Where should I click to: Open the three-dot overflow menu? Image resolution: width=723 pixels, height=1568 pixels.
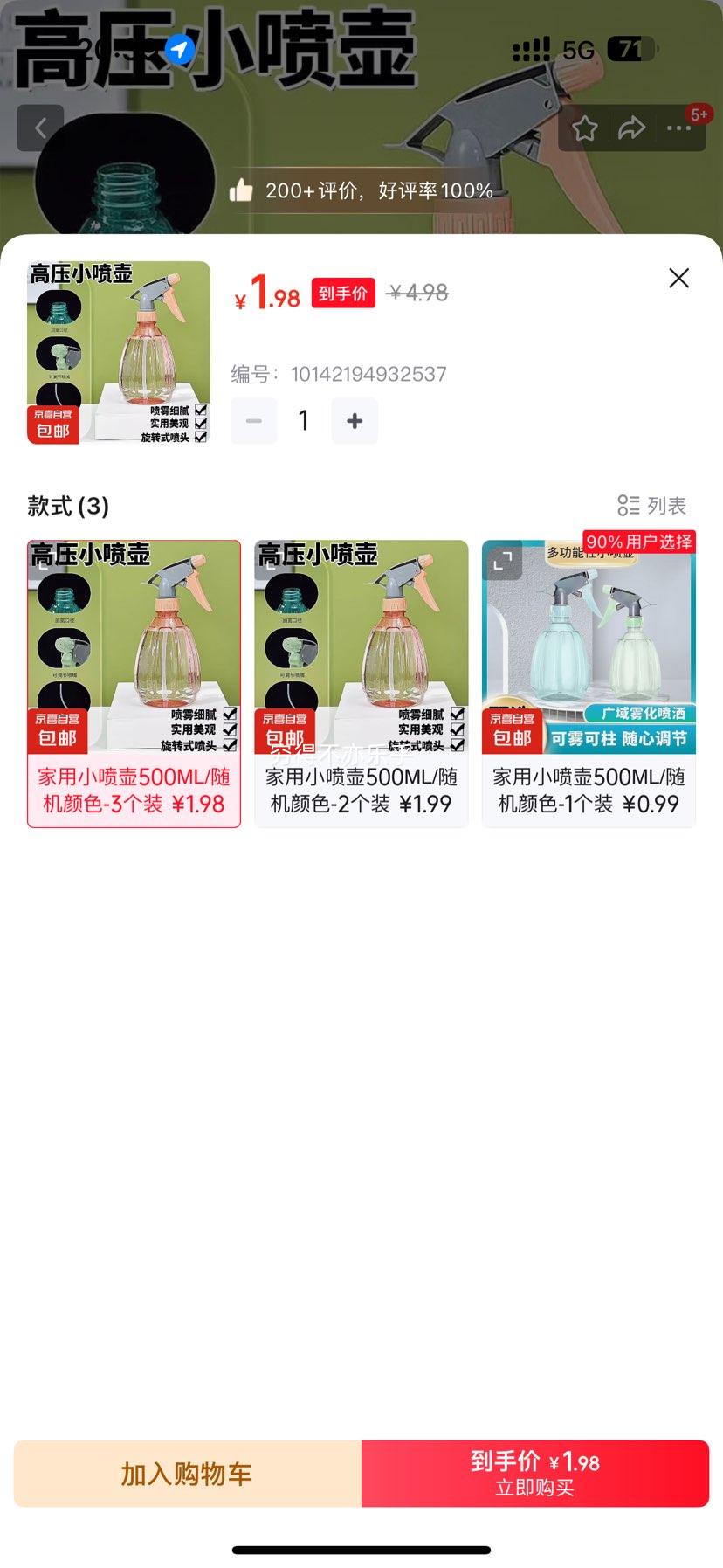pos(678,129)
